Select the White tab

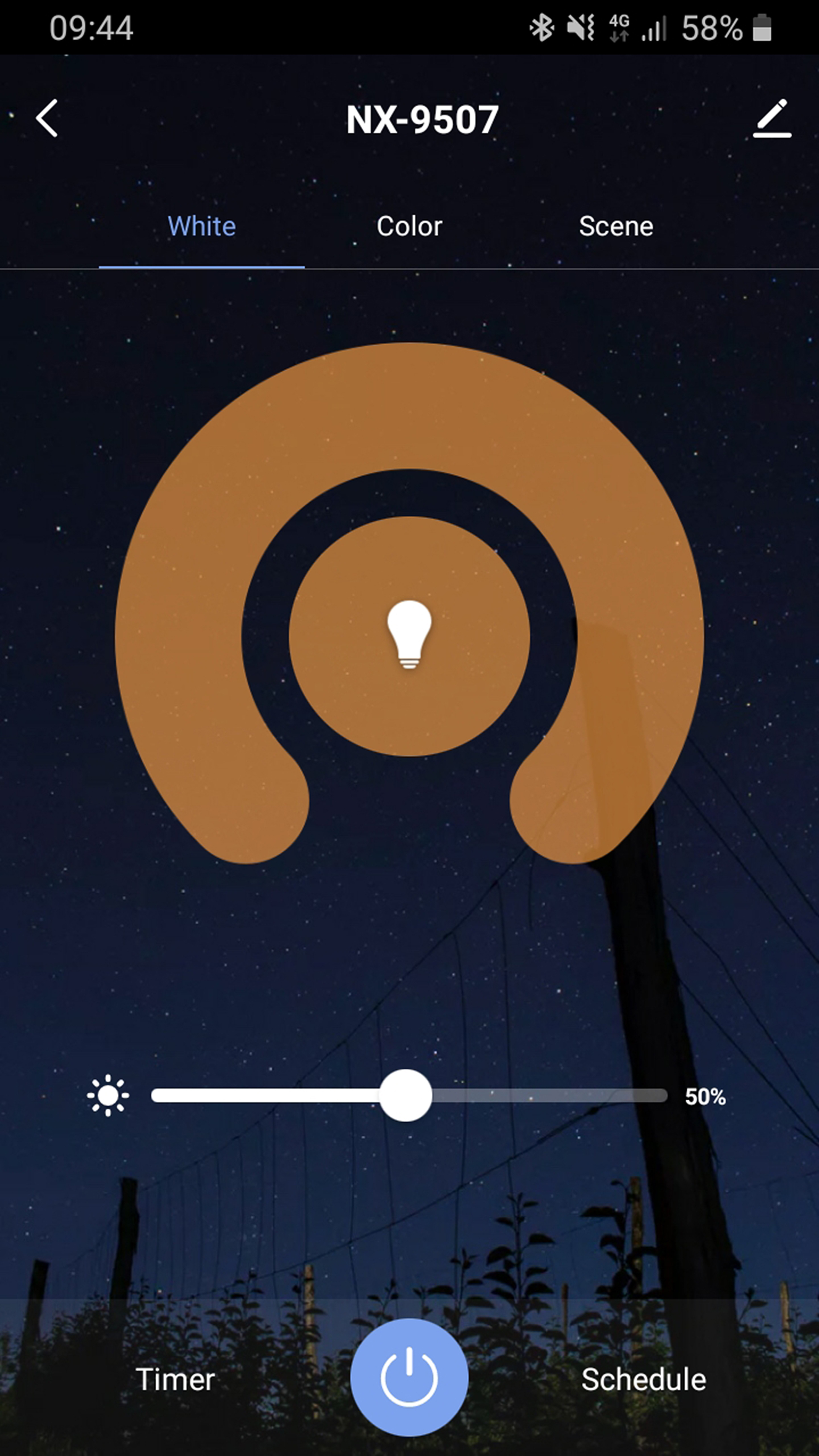202,227
